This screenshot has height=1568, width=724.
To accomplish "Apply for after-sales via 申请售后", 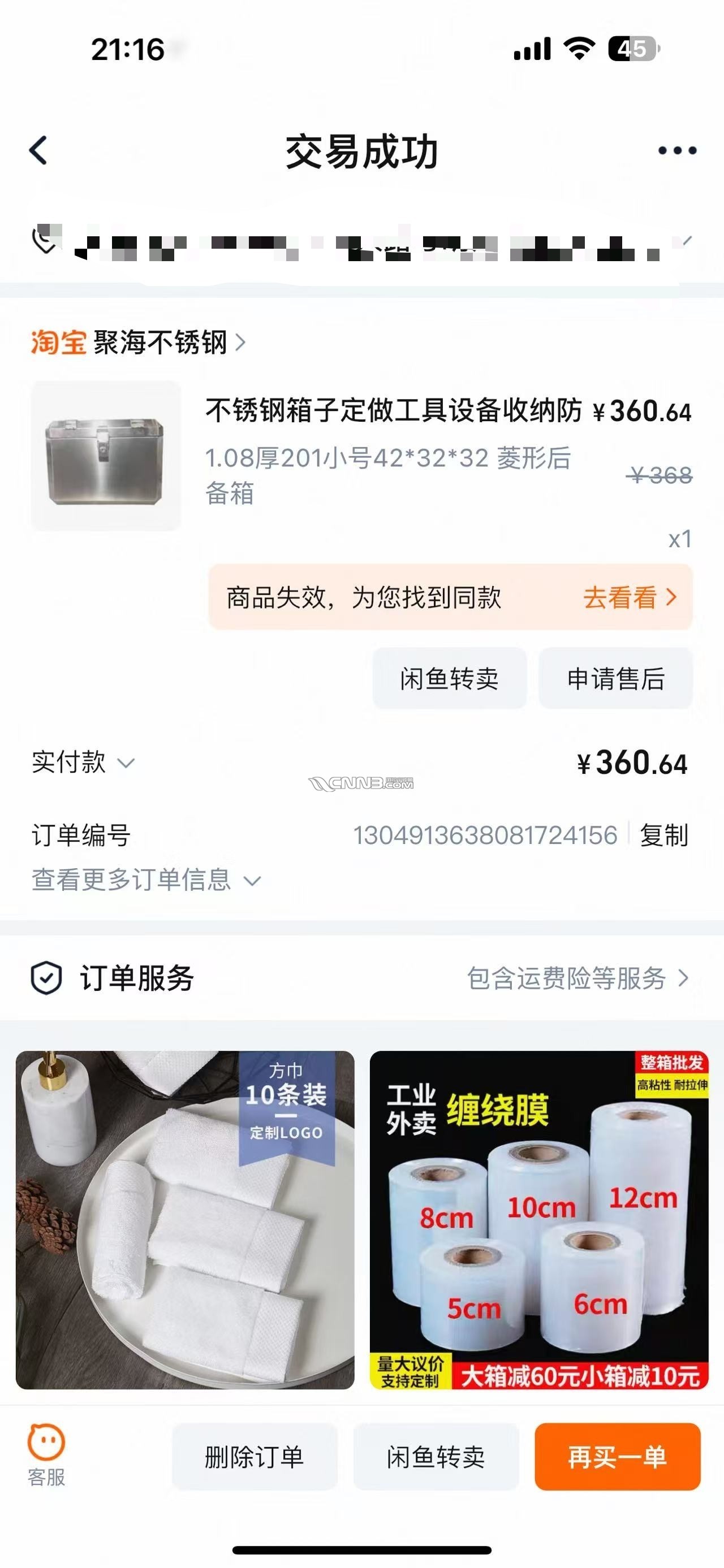I will (x=615, y=679).
